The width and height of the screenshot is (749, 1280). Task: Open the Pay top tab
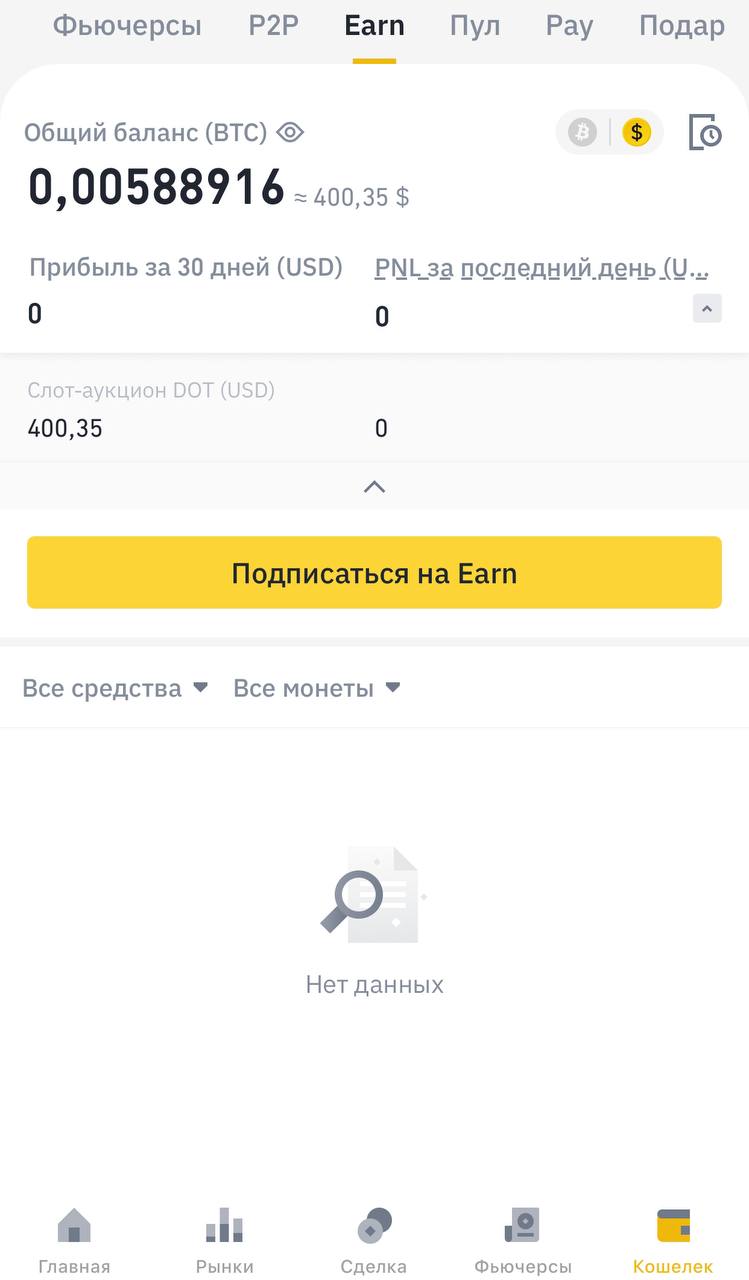coord(569,26)
